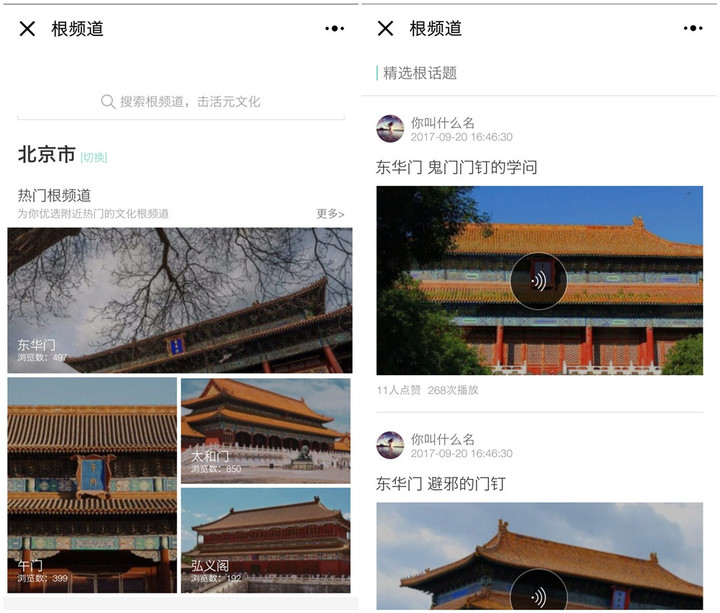Viewport: 720px width, 613px height.
Task: Switch city via the 切换 link
Action: [94, 157]
